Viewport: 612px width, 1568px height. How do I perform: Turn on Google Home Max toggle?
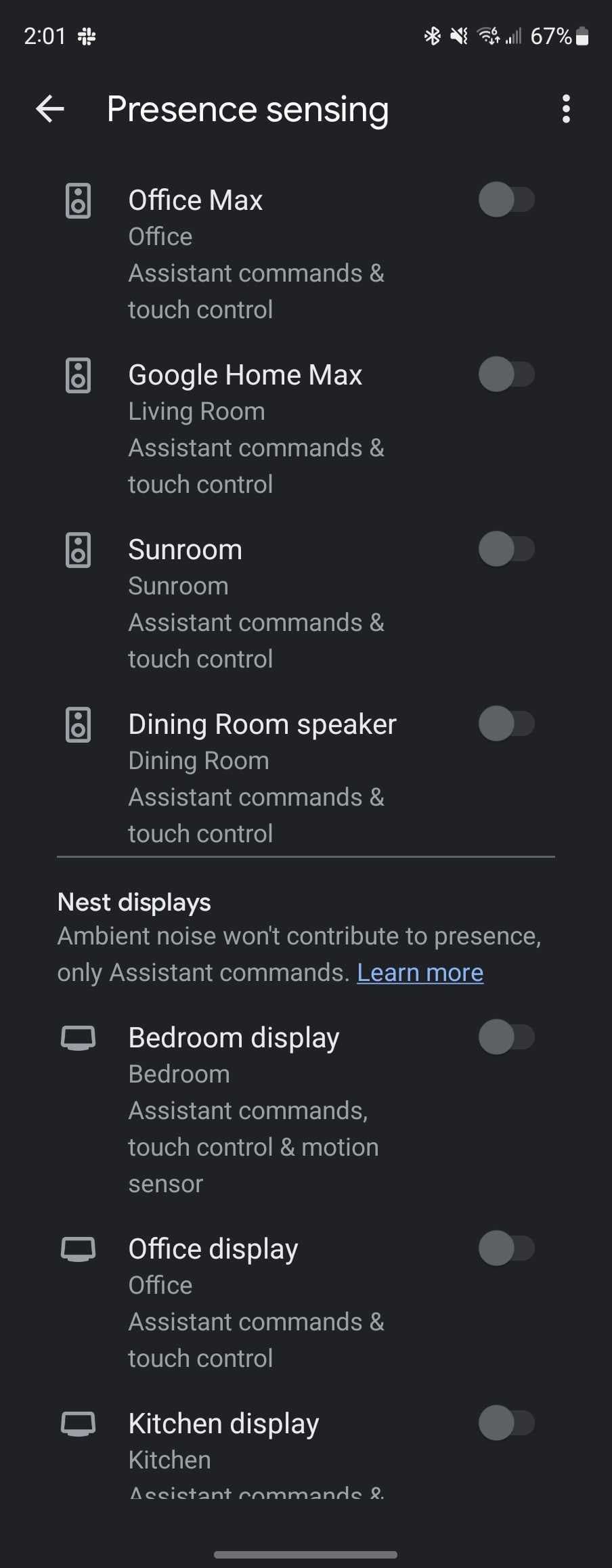pyautogui.click(x=506, y=374)
